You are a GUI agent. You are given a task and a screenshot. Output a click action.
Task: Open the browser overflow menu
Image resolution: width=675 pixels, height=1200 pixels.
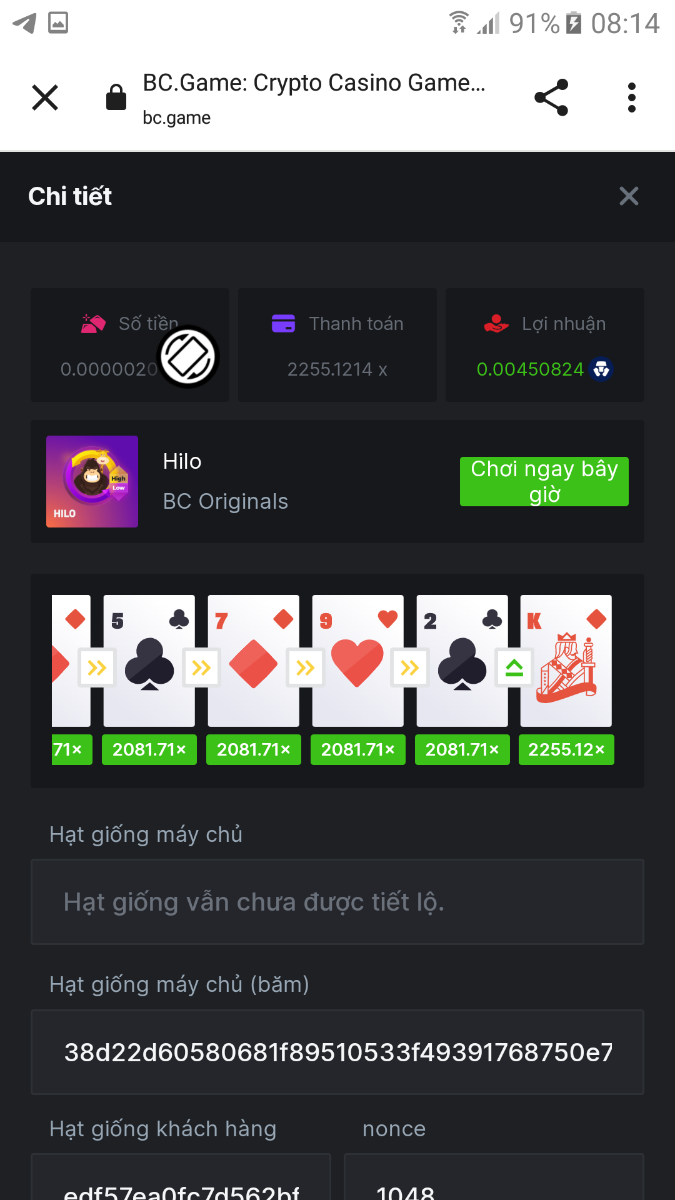(x=631, y=98)
